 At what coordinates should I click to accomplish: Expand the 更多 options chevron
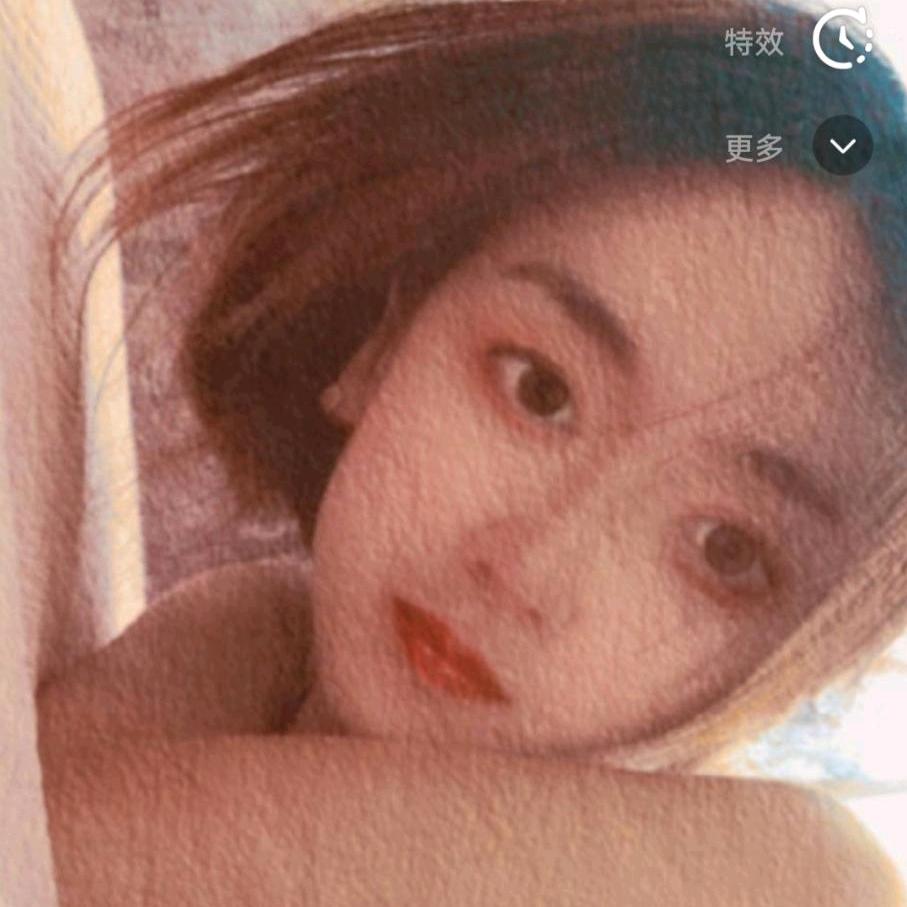(843, 145)
